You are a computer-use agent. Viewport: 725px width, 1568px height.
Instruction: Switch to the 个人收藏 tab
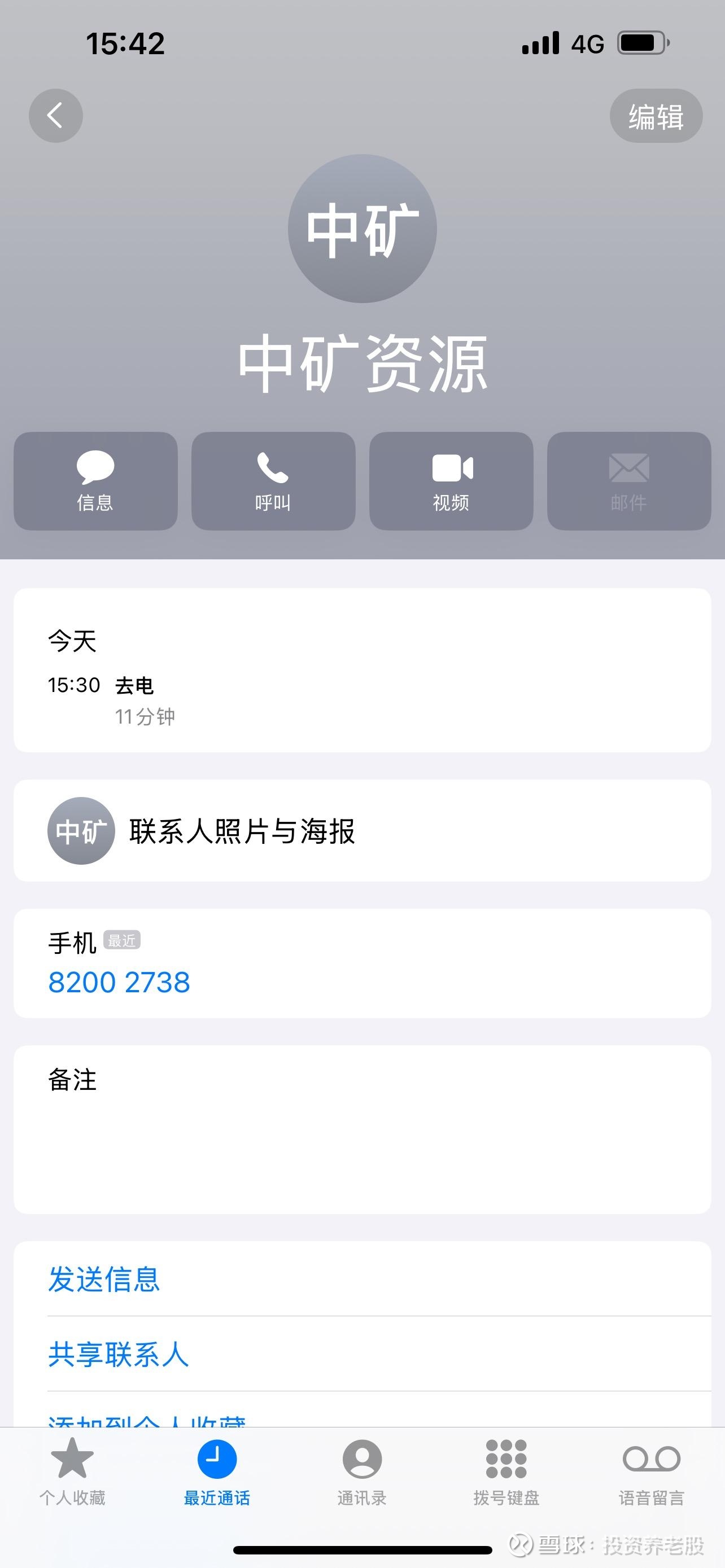pos(72,1471)
